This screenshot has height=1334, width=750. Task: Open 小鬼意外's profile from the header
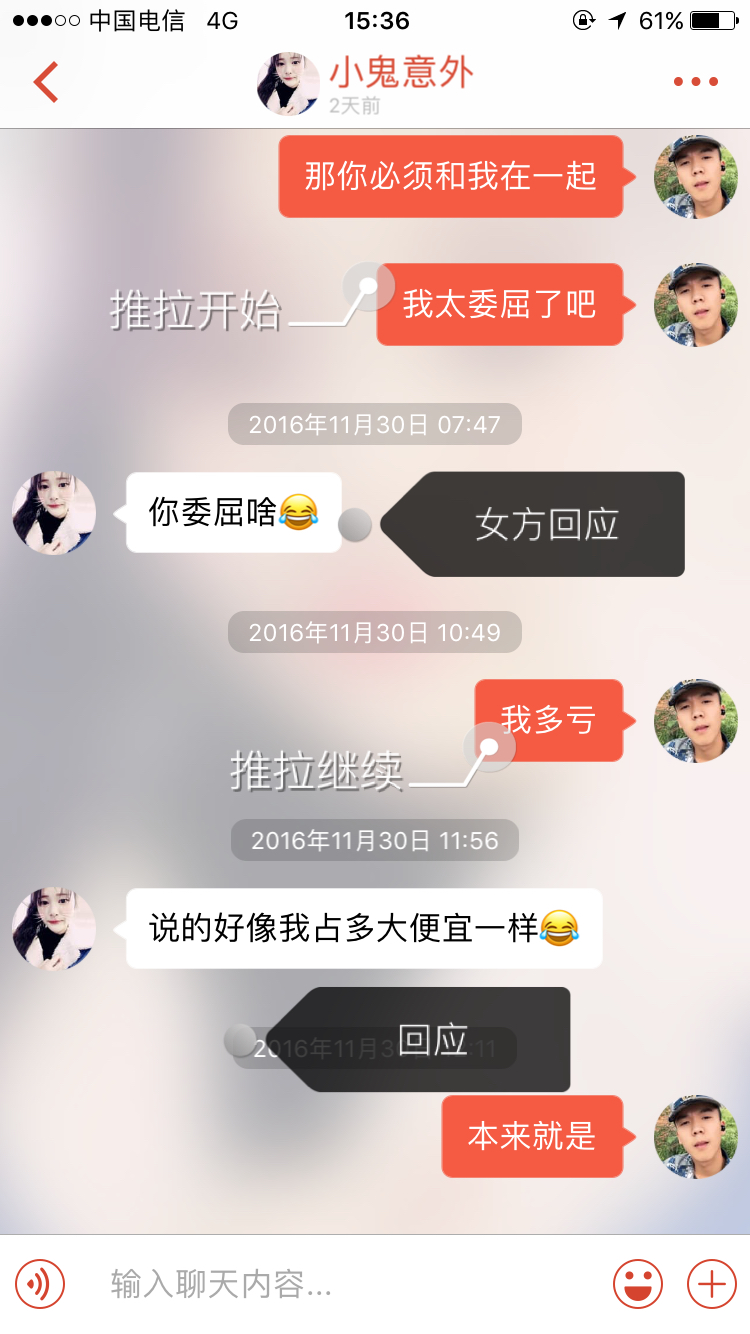click(289, 84)
